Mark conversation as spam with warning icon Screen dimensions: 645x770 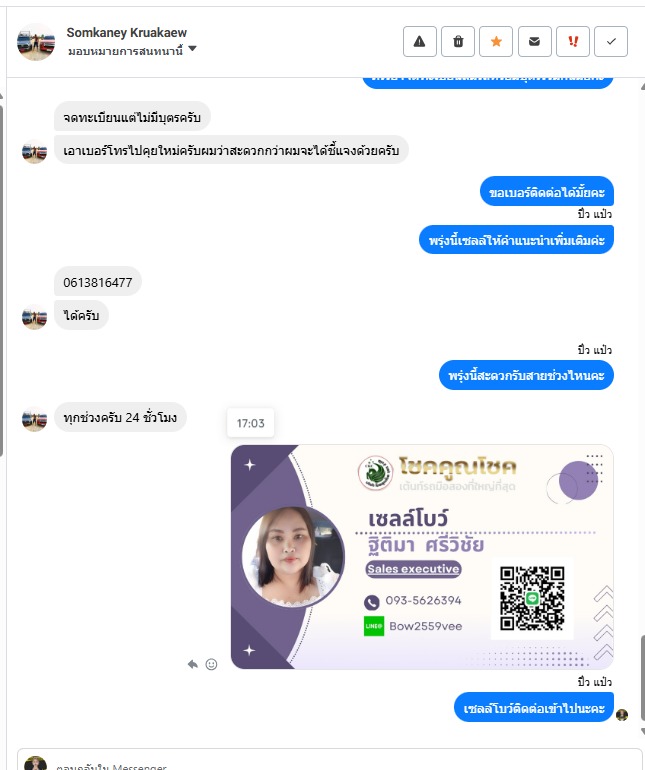pyautogui.click(x=419, y=41)
